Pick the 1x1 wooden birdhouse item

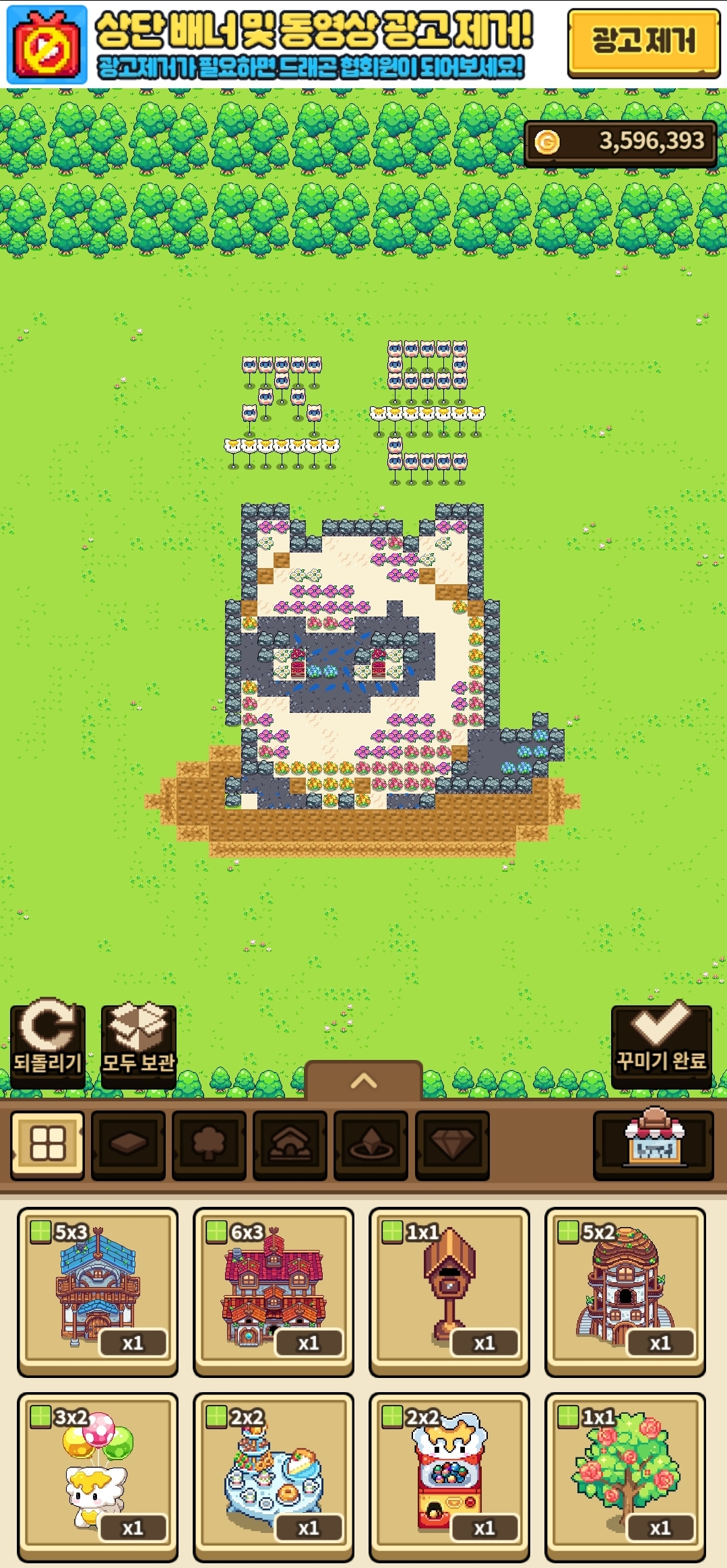coord(449,1292)
